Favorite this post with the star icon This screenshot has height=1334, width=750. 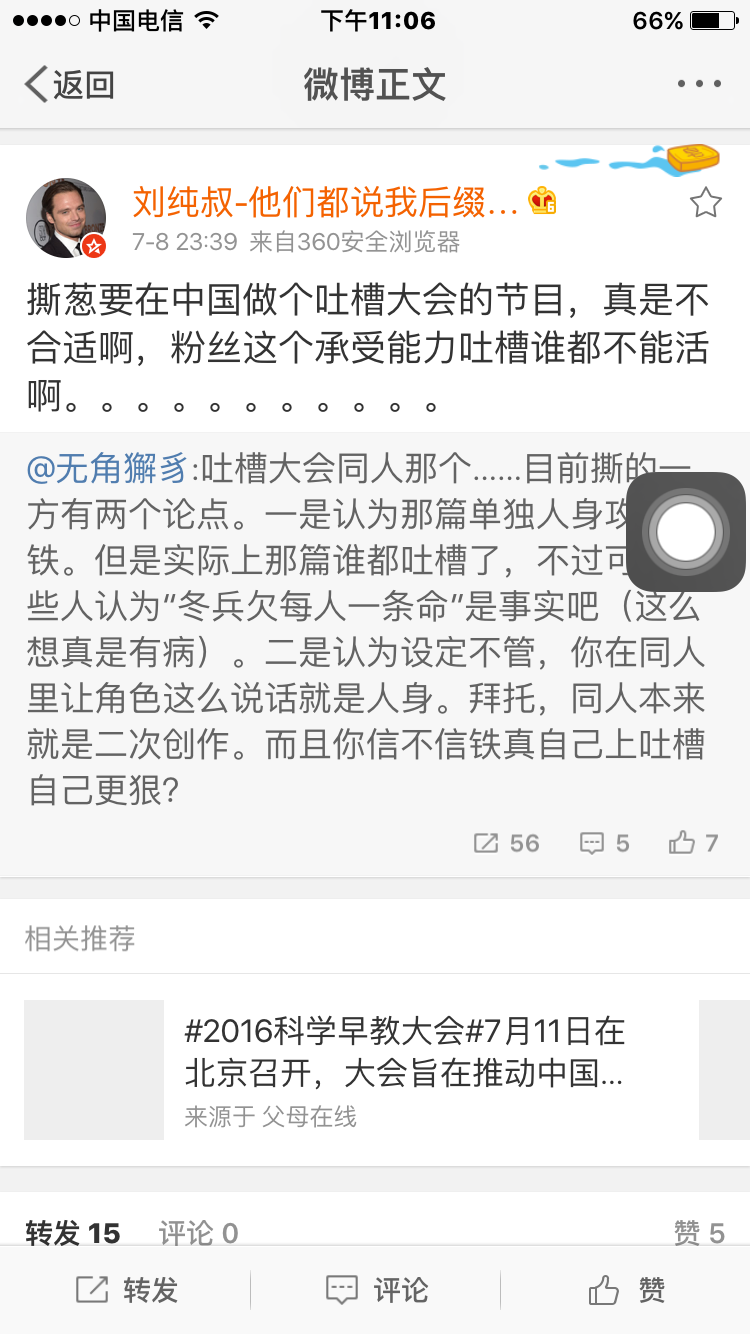click(x=706, y=203)
